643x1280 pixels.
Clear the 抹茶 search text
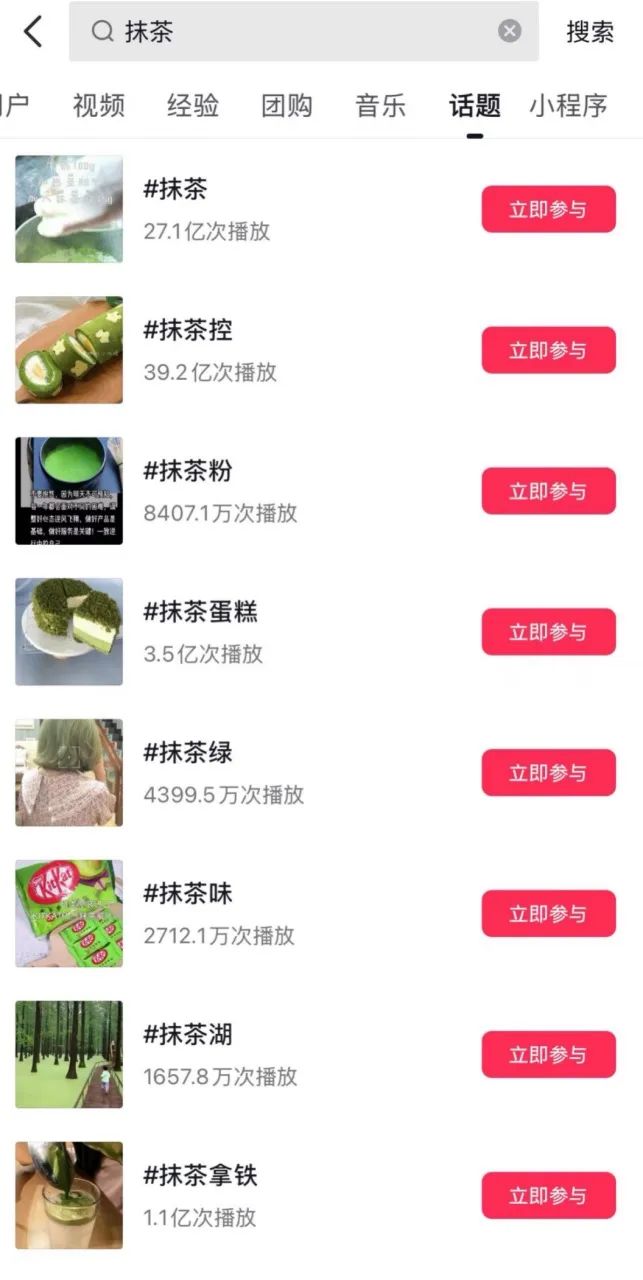coord(510,32)
